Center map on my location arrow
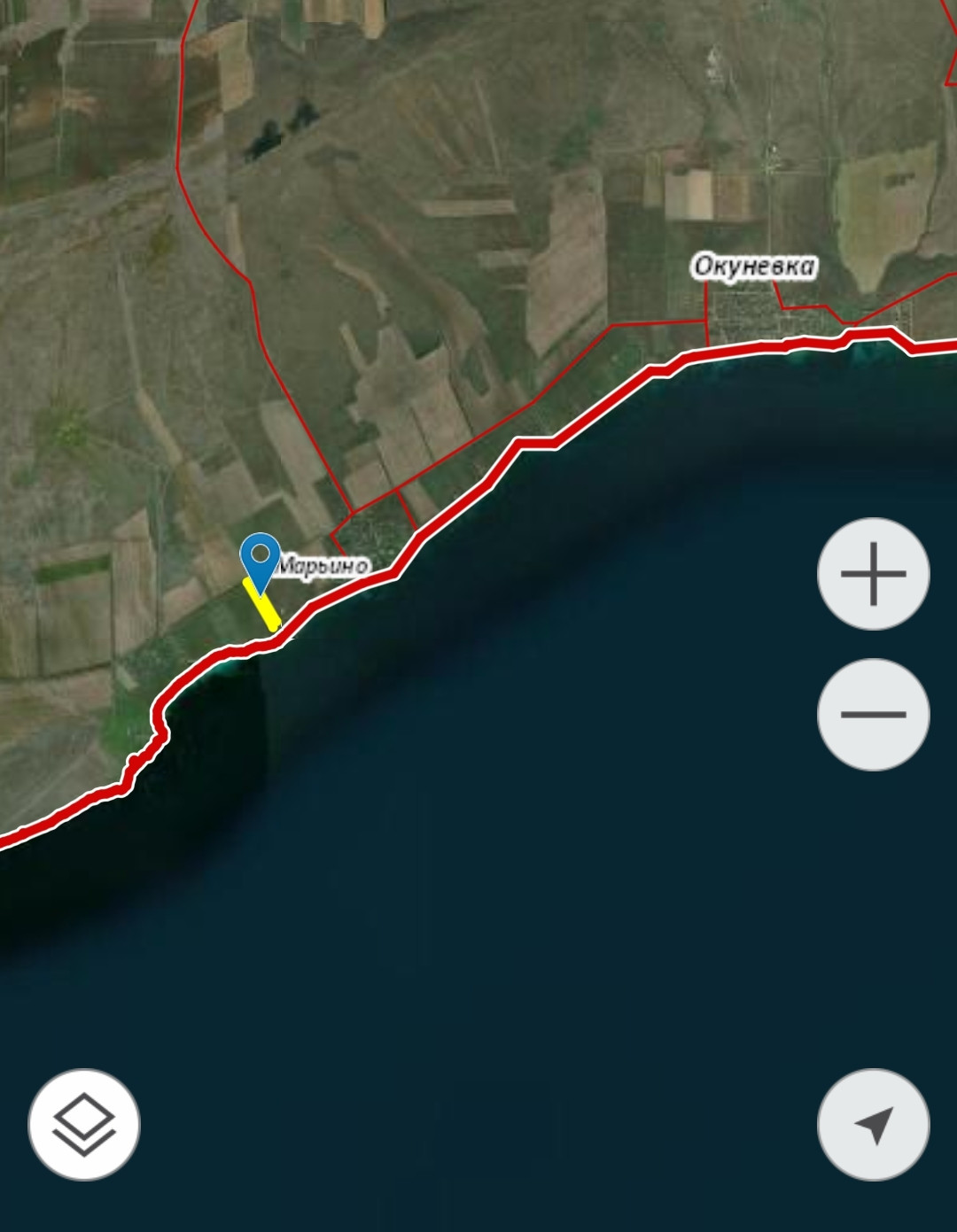957x1232 pixels. pos(873,1125)
